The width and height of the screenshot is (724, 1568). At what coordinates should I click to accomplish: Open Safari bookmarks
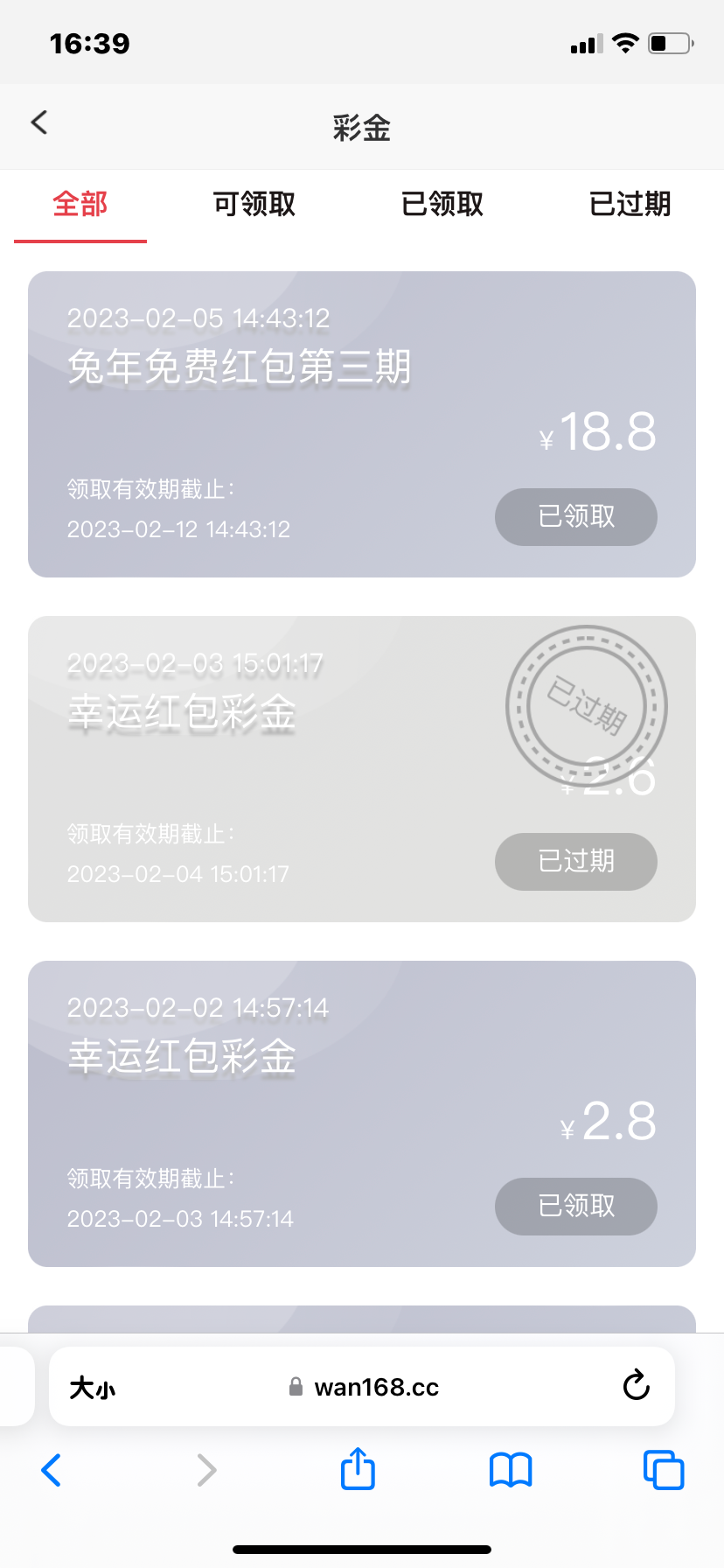click(511, 1470)
